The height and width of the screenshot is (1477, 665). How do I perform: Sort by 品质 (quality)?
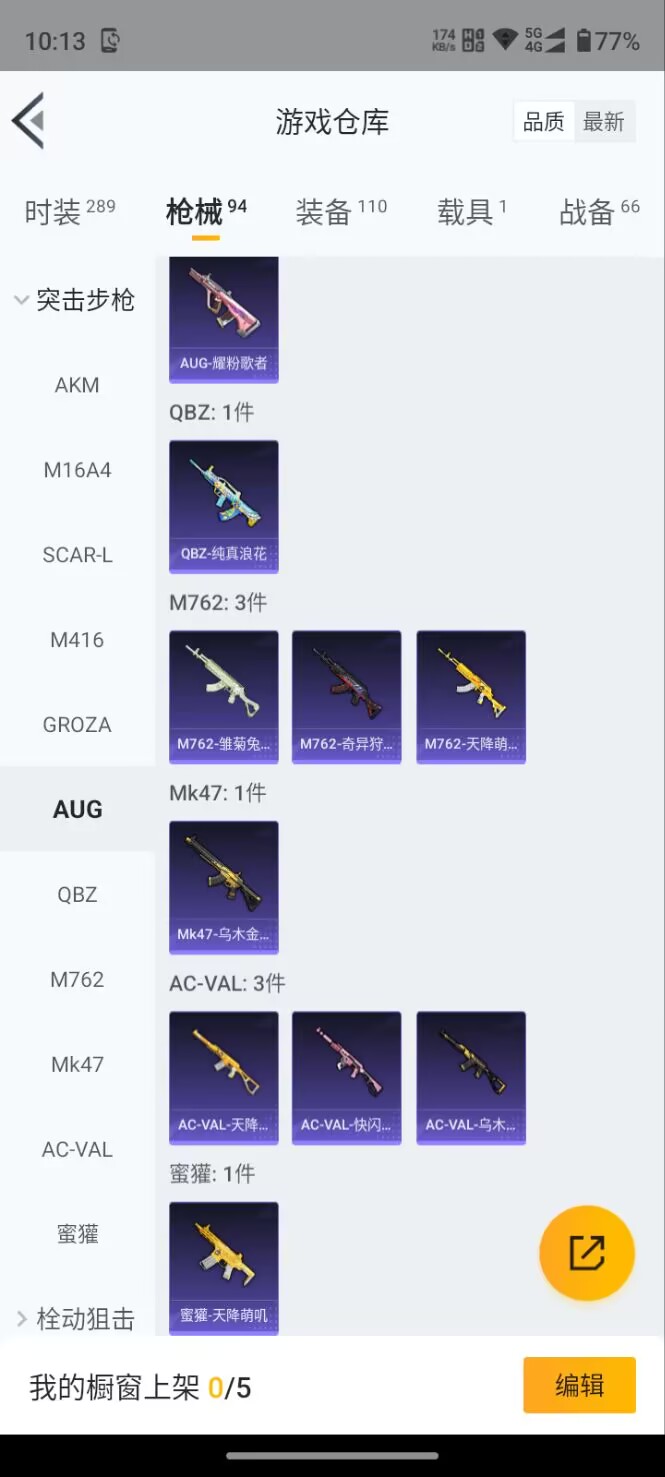coord(543,122)
